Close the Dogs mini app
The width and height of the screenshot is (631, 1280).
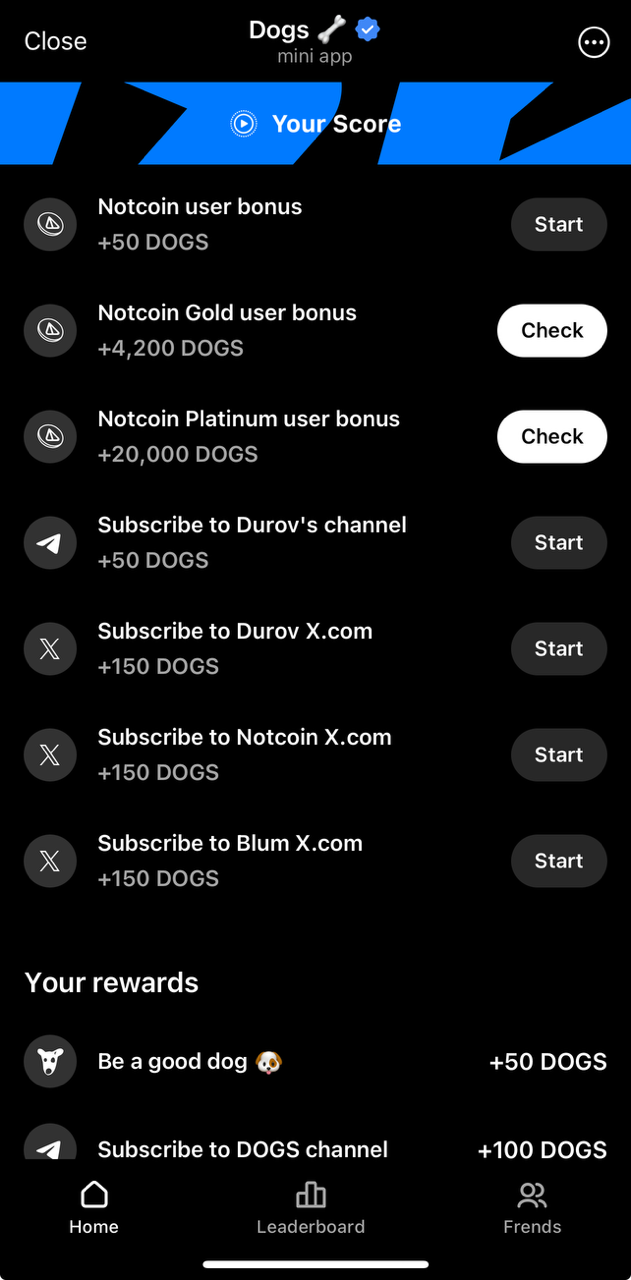pos(56,41)
